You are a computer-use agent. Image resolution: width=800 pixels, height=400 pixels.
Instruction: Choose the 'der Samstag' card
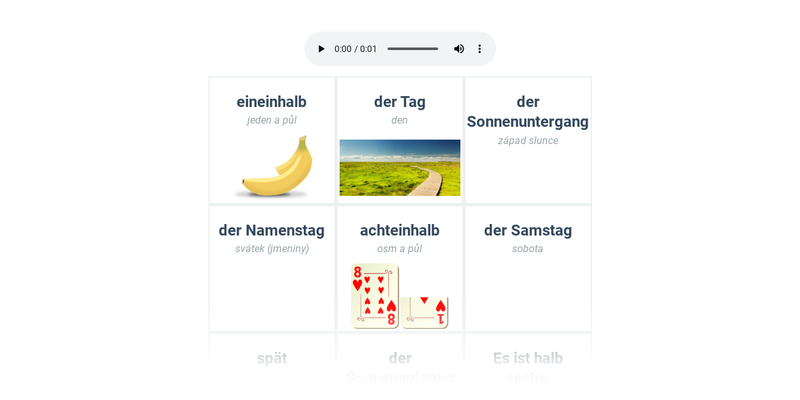[528, 268]
